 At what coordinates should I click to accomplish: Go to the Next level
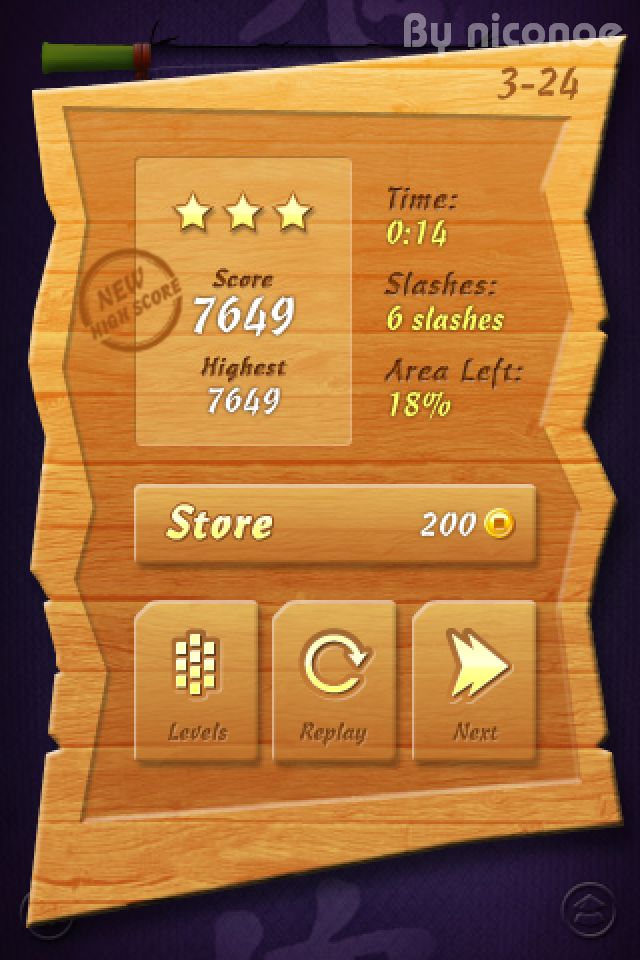pos(474,681)
